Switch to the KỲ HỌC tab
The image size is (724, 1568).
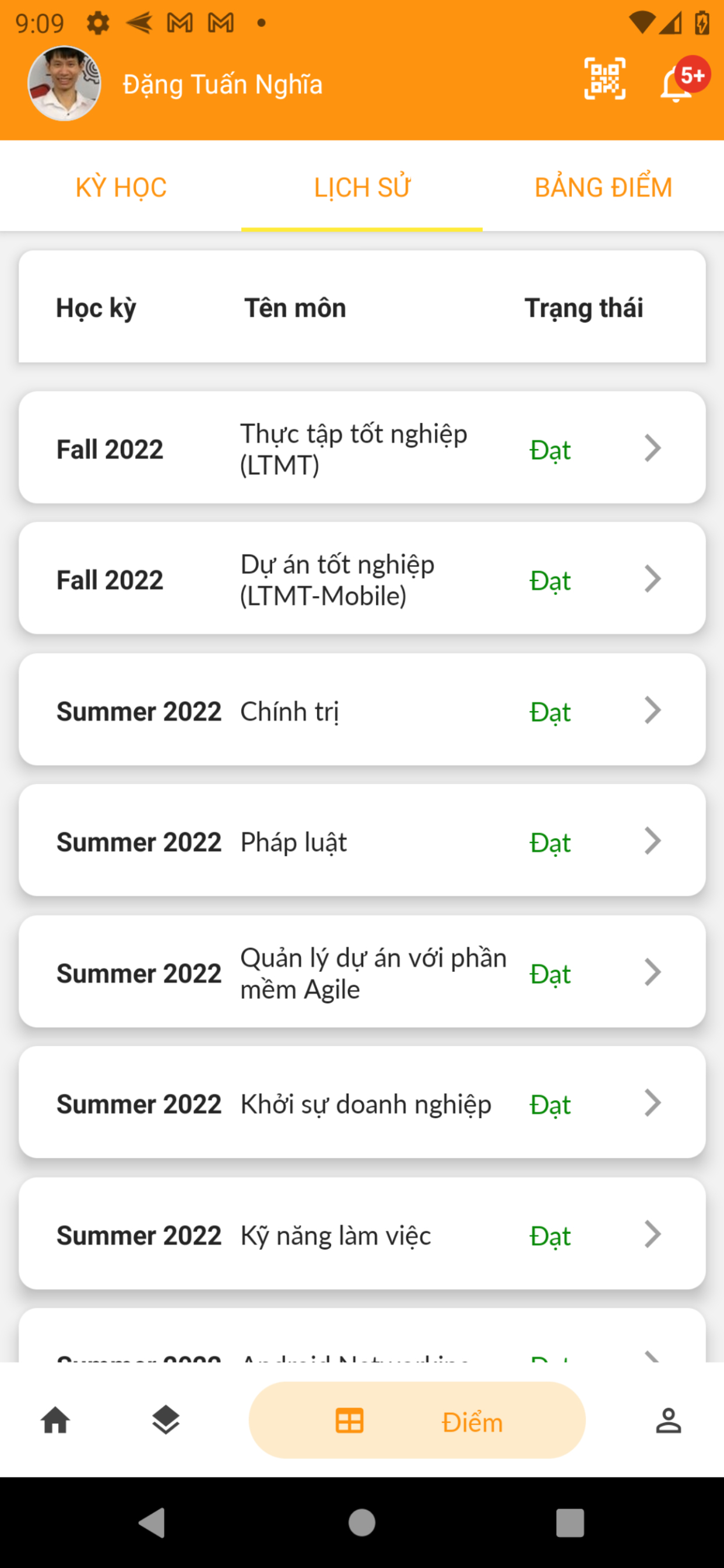point(121,187)
